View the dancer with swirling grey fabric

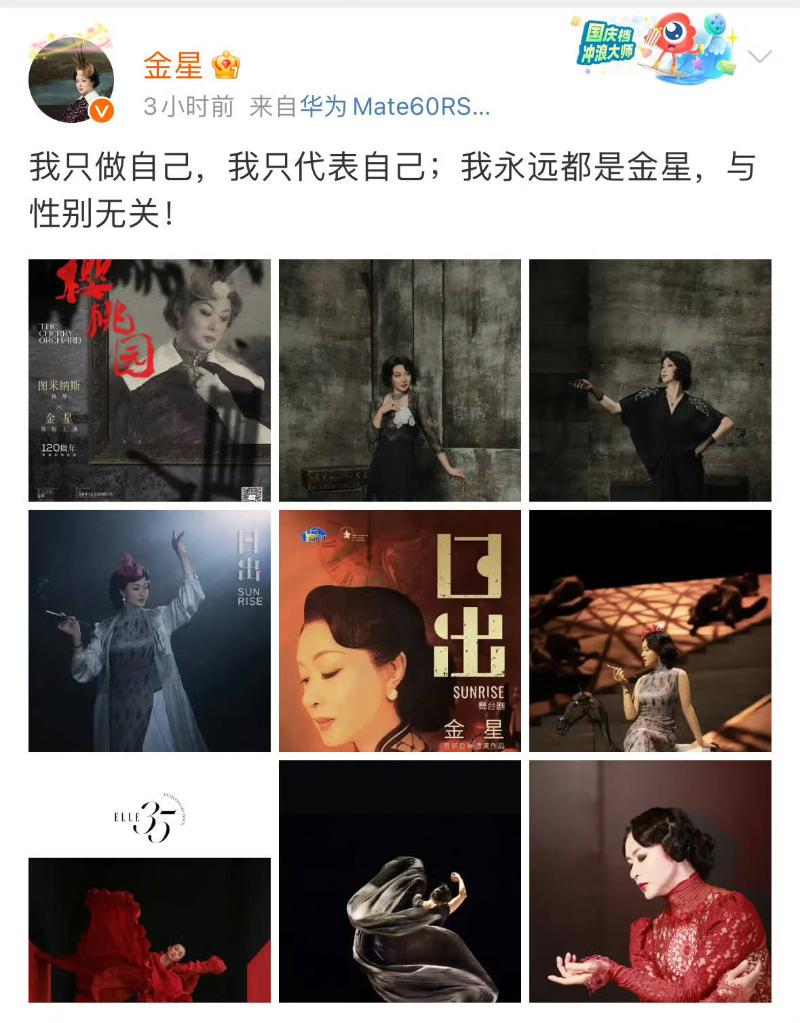[x=399, y=881]
